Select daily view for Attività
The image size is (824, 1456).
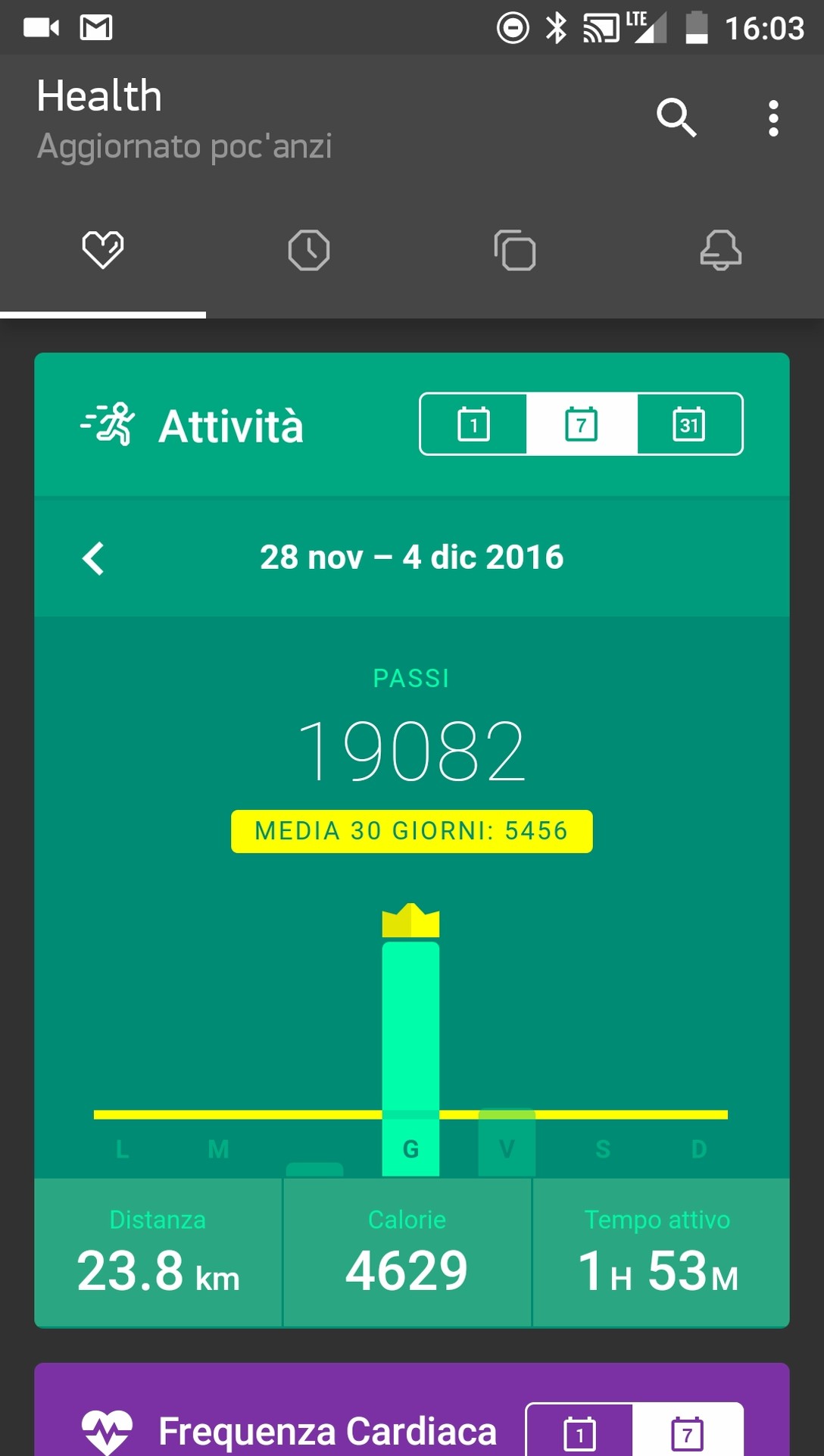click(x=474, y=424)
